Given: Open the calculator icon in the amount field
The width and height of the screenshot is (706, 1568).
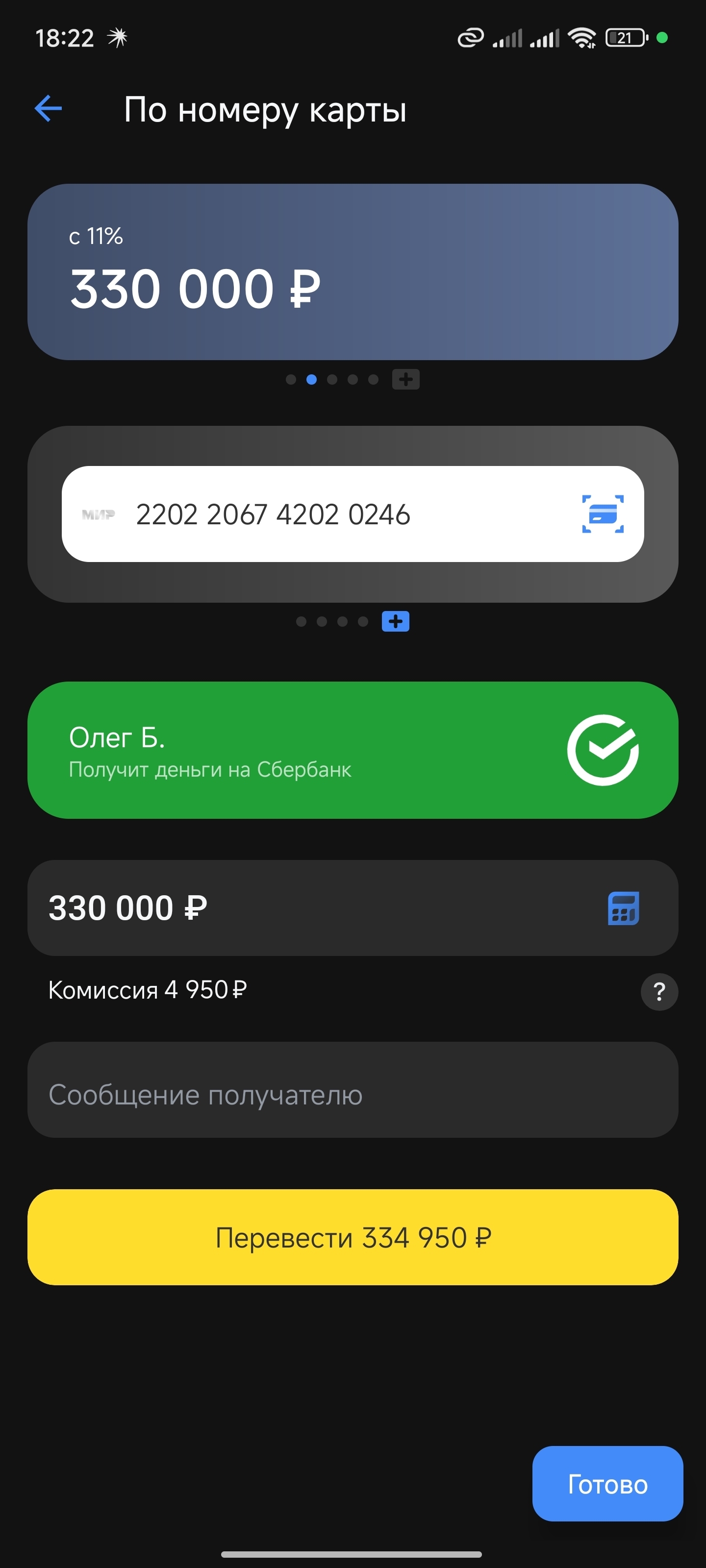Looking at the screenshot, I should (x=623, y=908).
